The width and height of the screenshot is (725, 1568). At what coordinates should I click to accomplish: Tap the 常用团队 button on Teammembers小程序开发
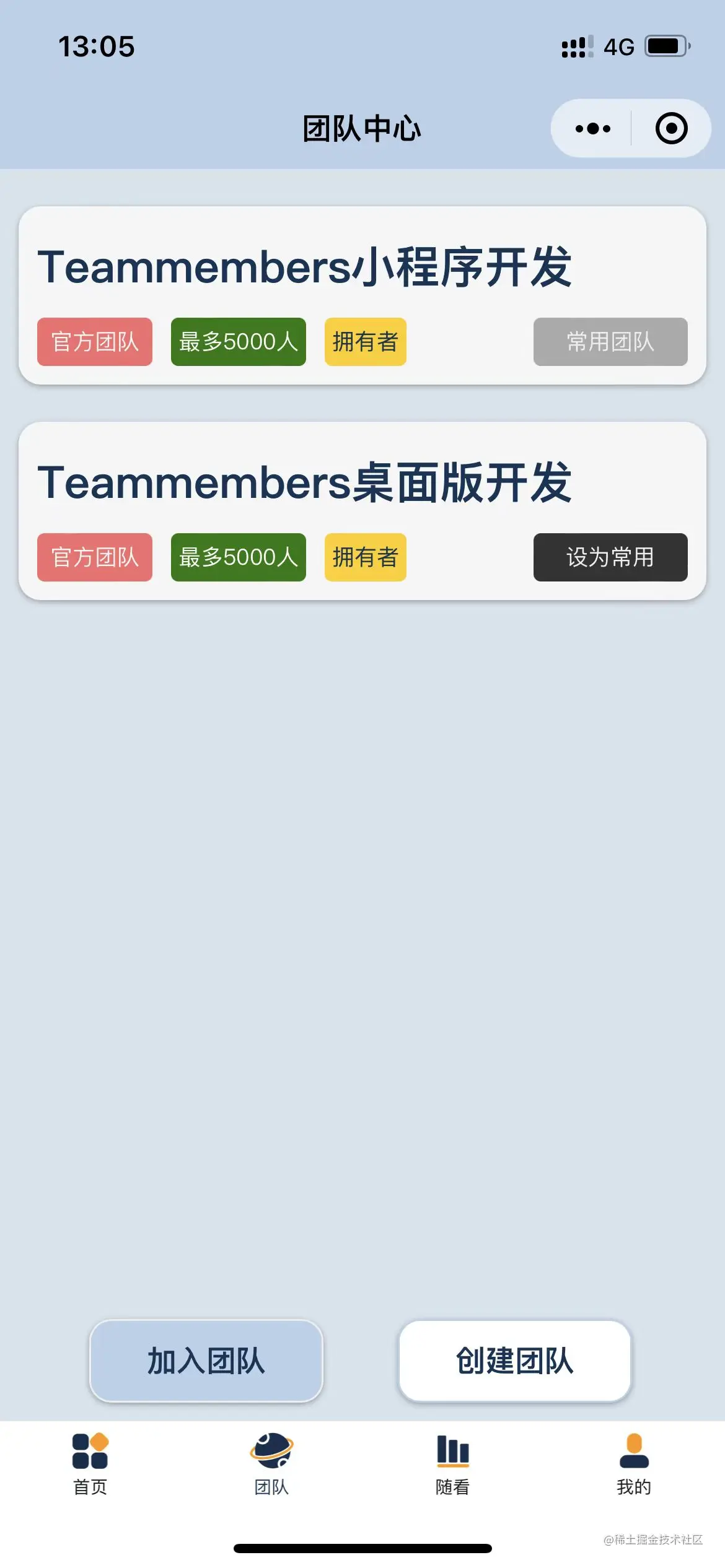[x=610, y=342]
